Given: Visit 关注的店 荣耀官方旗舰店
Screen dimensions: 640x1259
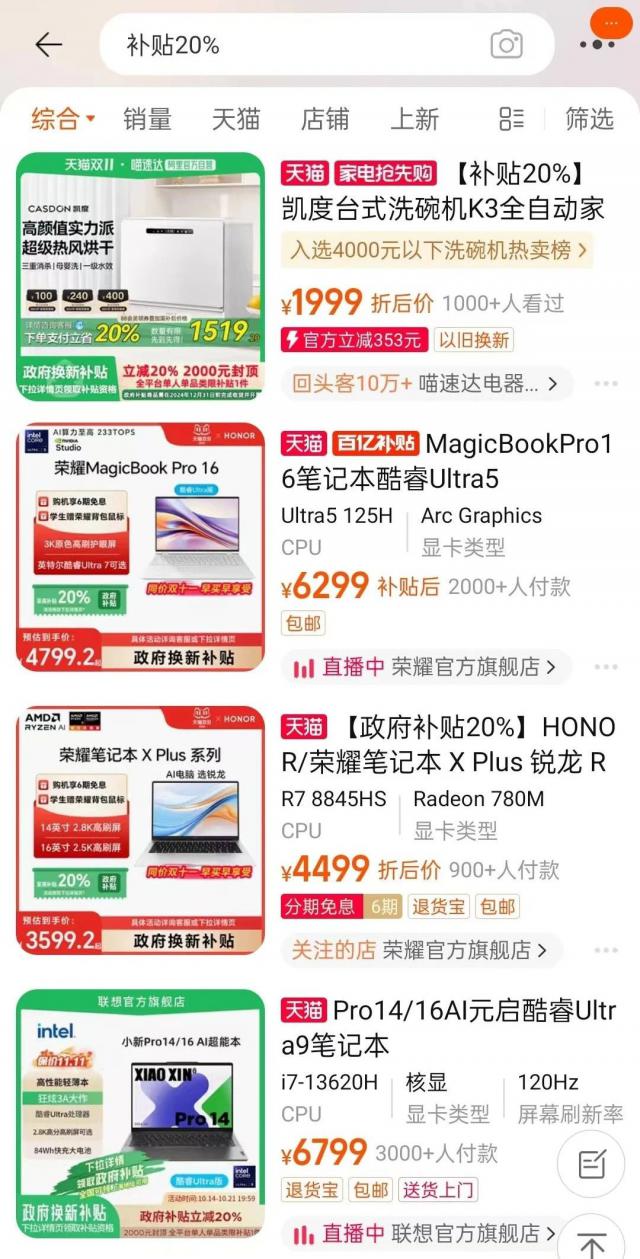Looking at the screenshot, I should tap(420, 950).
